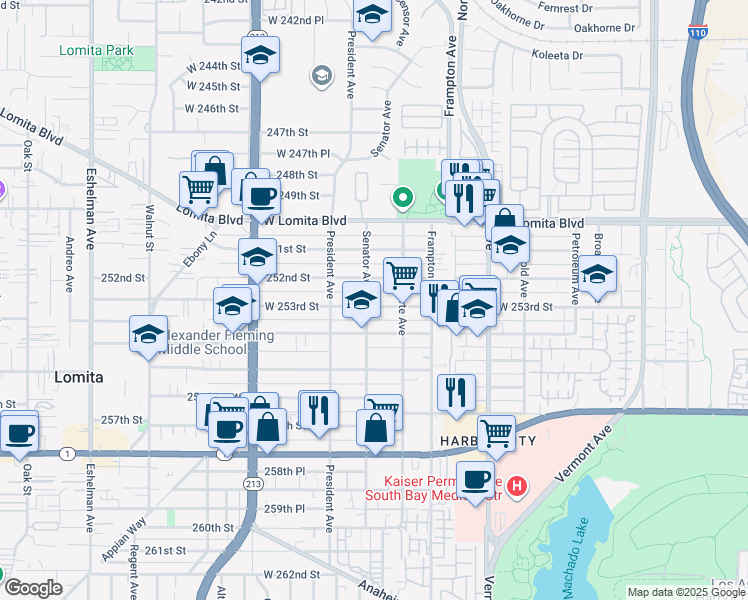Screen dimensions: 748x600
Task: Select the shopping cart marker on Senator Ave
Action: (x=402, y=275)
